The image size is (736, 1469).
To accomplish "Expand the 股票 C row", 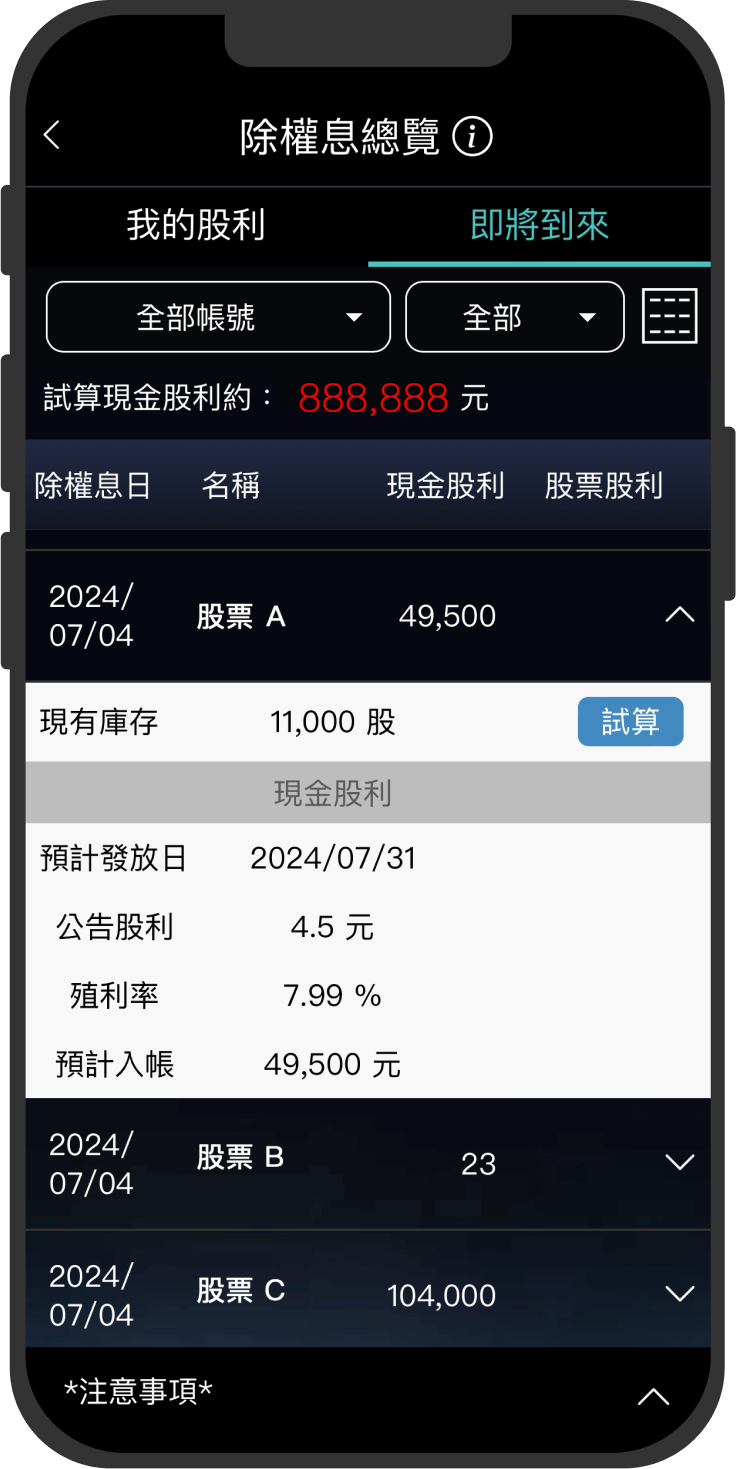I will (680, 1294).
